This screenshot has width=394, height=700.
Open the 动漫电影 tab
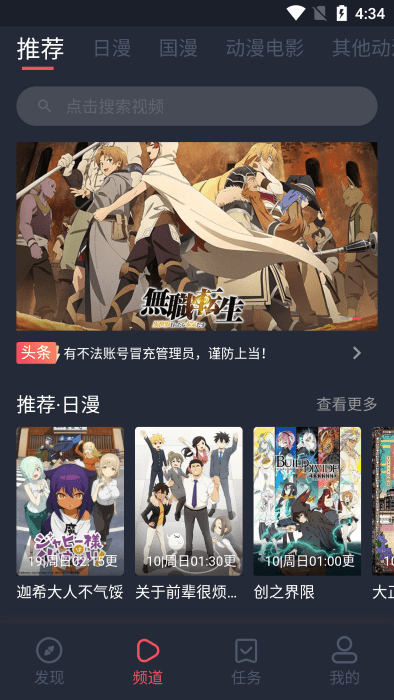(265, 48)
